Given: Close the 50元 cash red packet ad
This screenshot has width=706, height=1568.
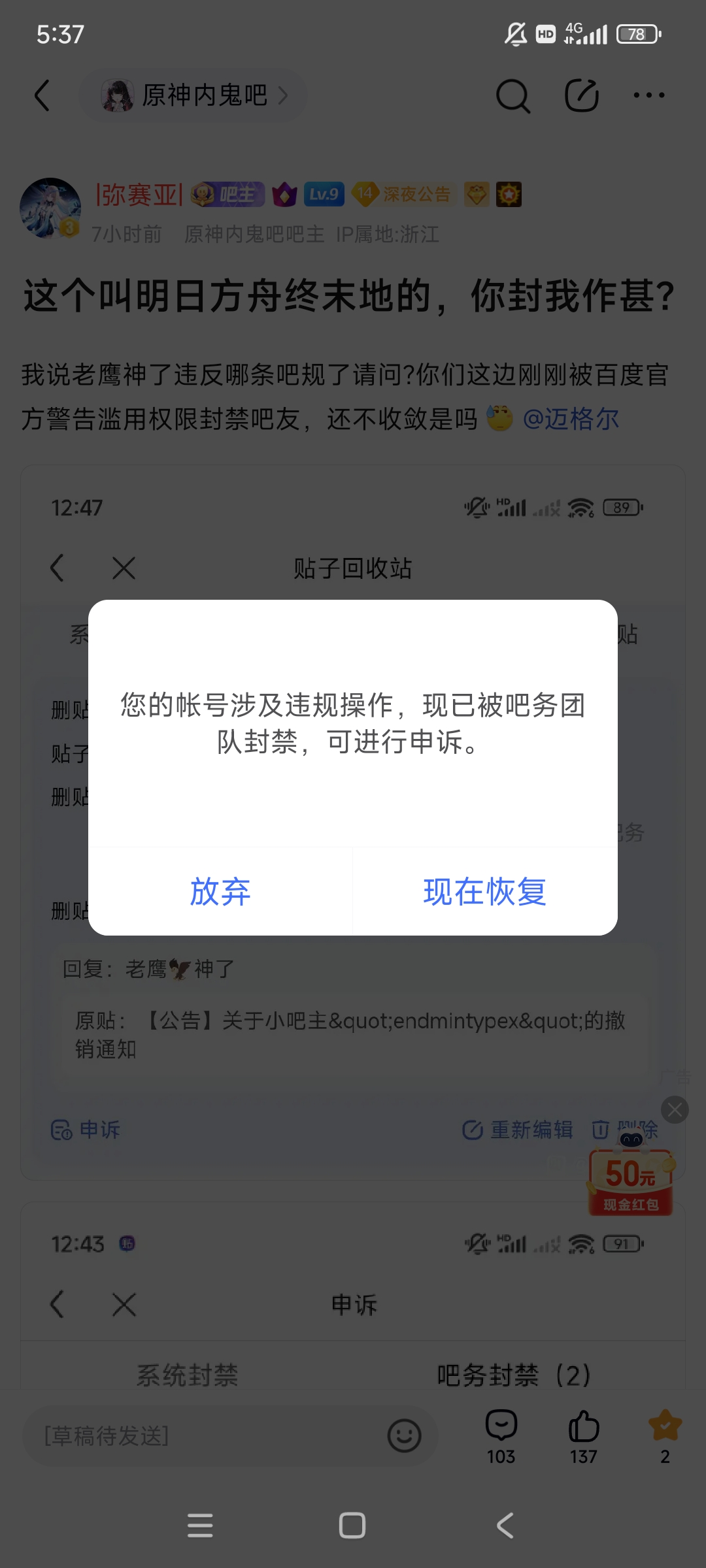Looking at the screenshot, I should pyautogui.click(x=675, y=1109).
